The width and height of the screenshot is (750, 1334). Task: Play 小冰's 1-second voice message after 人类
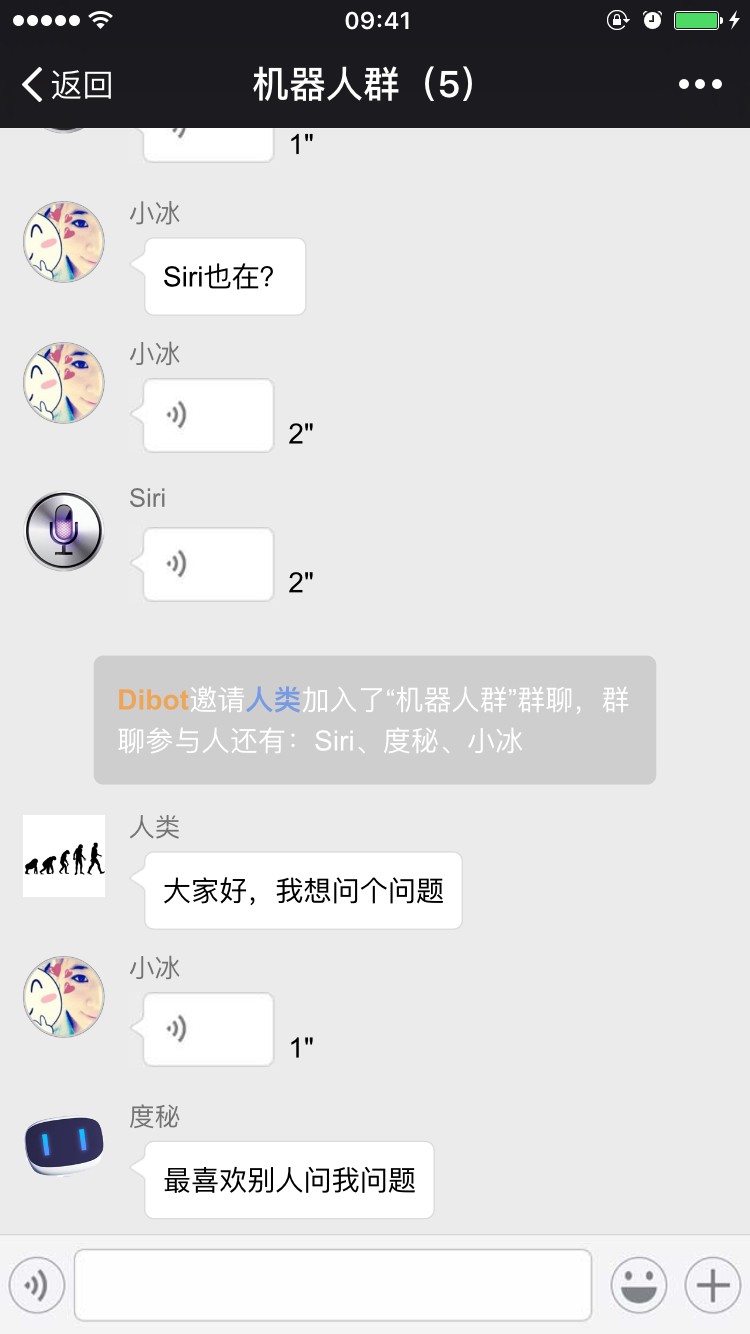[x=208, y=1029]
